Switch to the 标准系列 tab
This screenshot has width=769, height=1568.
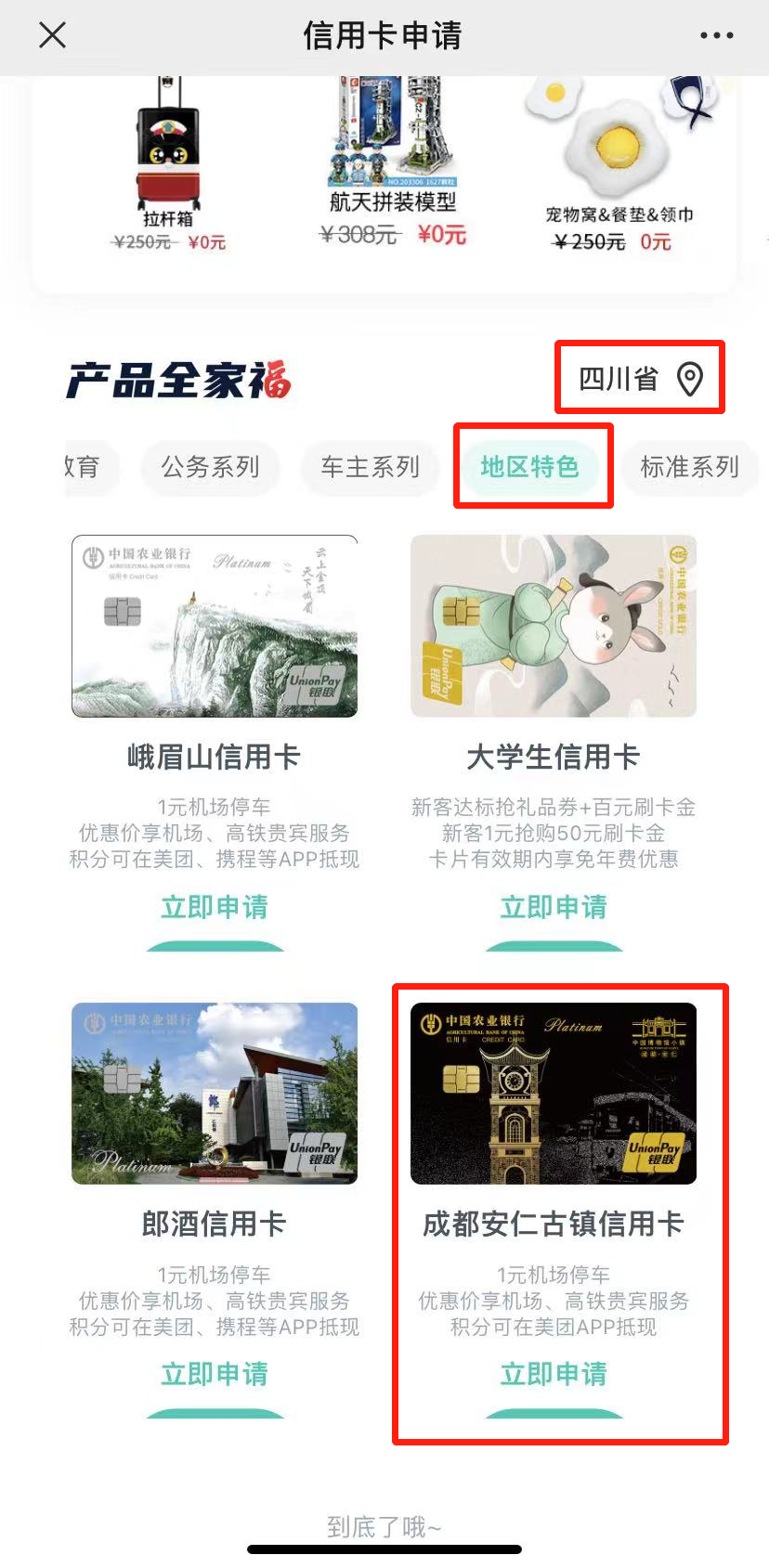[689, 466]
